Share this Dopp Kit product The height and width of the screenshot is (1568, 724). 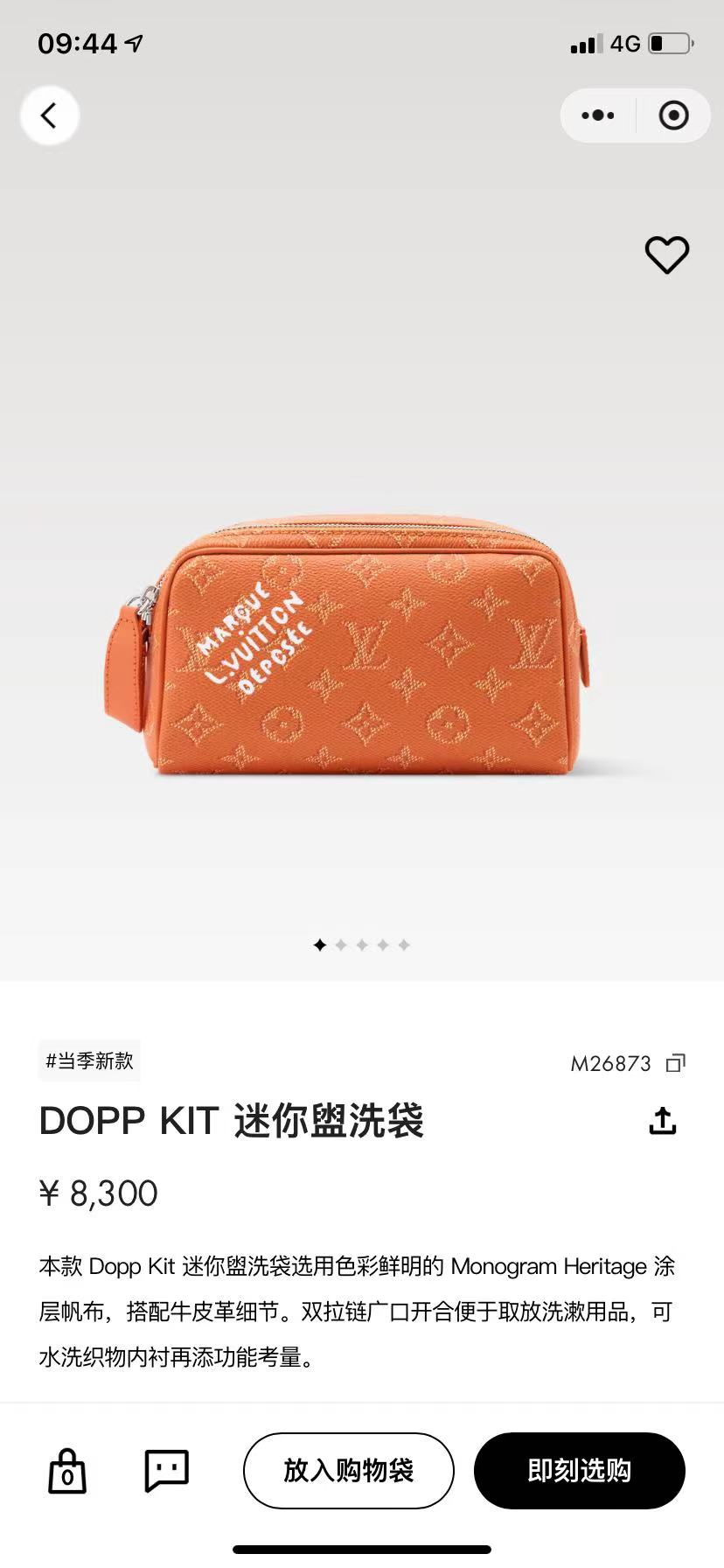[663, 1121]
